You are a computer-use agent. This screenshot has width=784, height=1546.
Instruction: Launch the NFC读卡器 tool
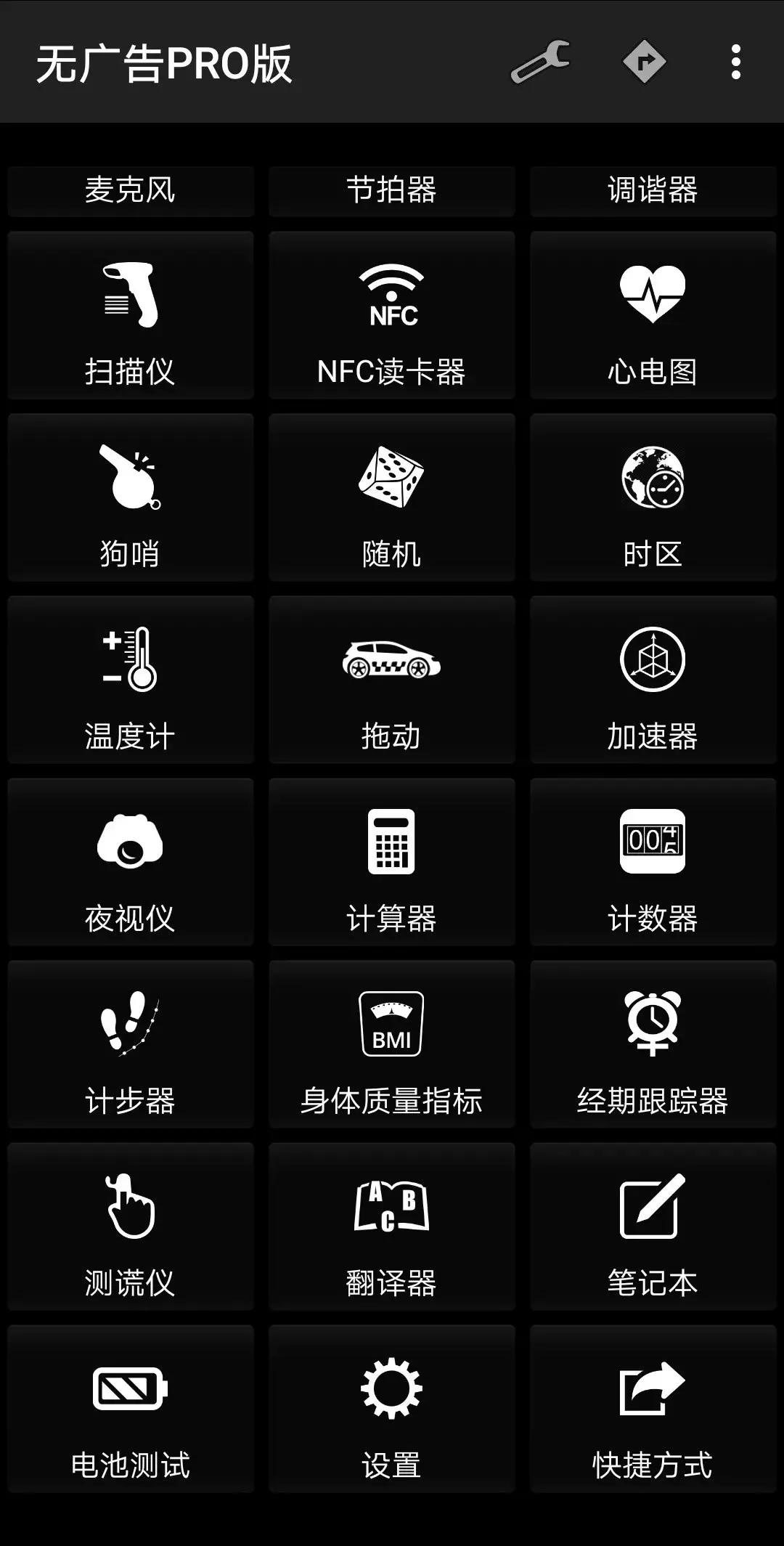tap(392, 315)
